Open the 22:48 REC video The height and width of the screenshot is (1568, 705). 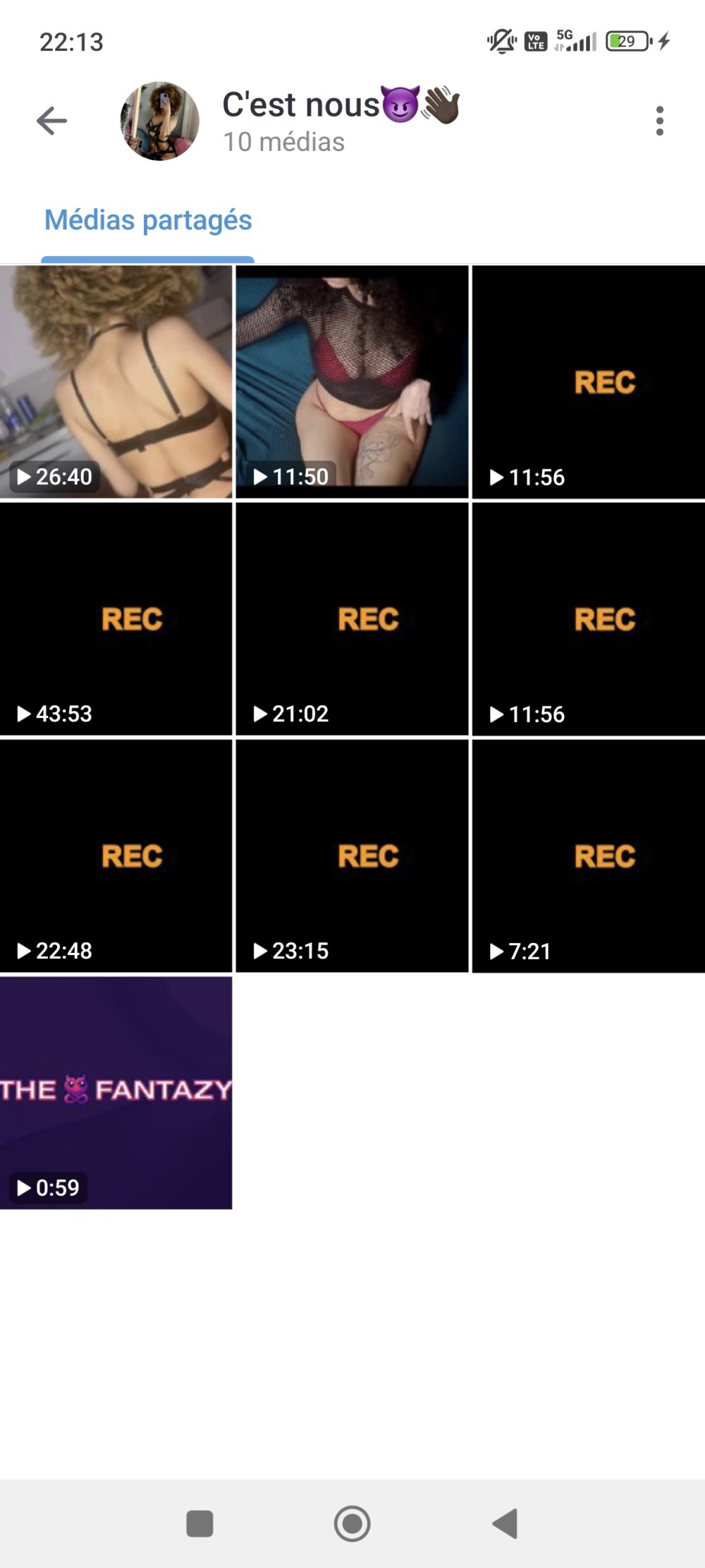(116, 856)
